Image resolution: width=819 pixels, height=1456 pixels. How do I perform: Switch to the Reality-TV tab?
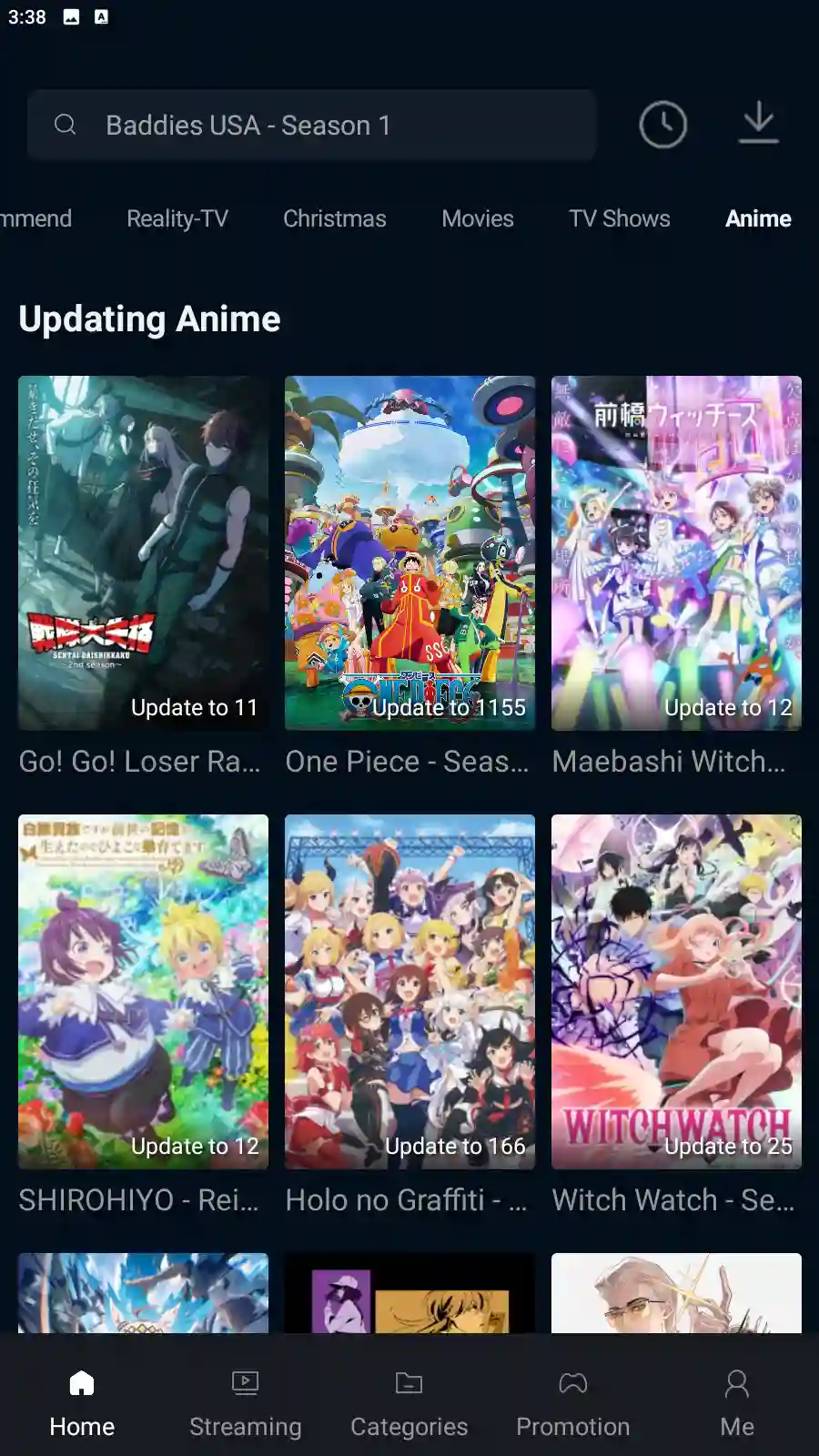tap(177, 218)
